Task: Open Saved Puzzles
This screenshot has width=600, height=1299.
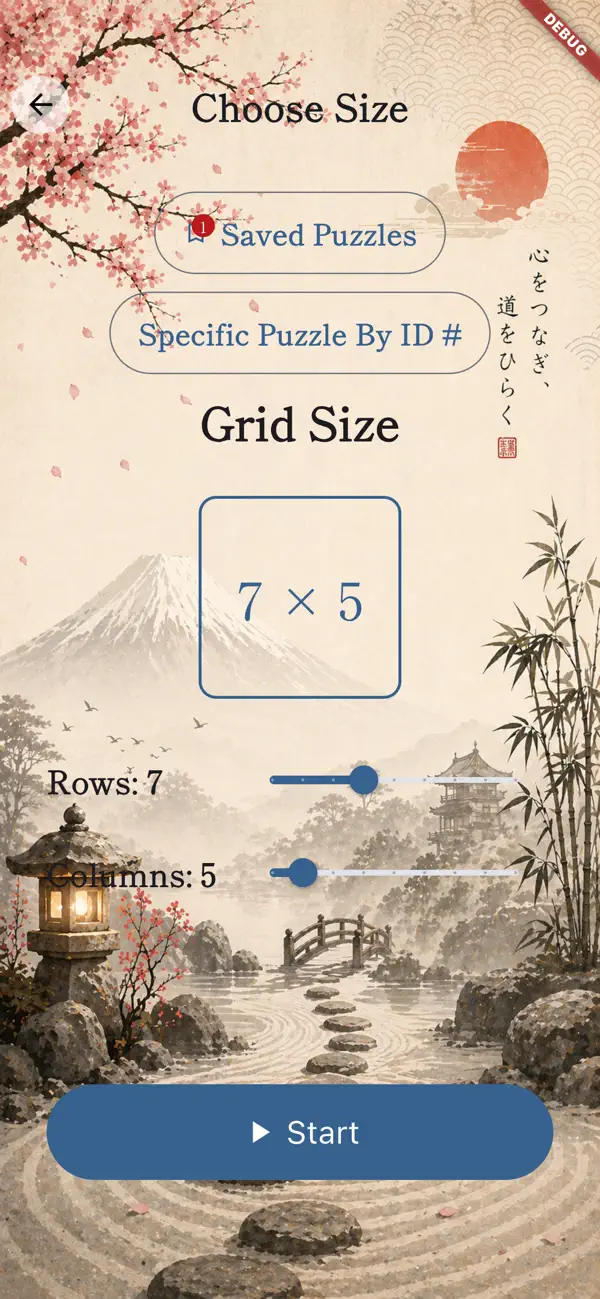Action: 300,233
